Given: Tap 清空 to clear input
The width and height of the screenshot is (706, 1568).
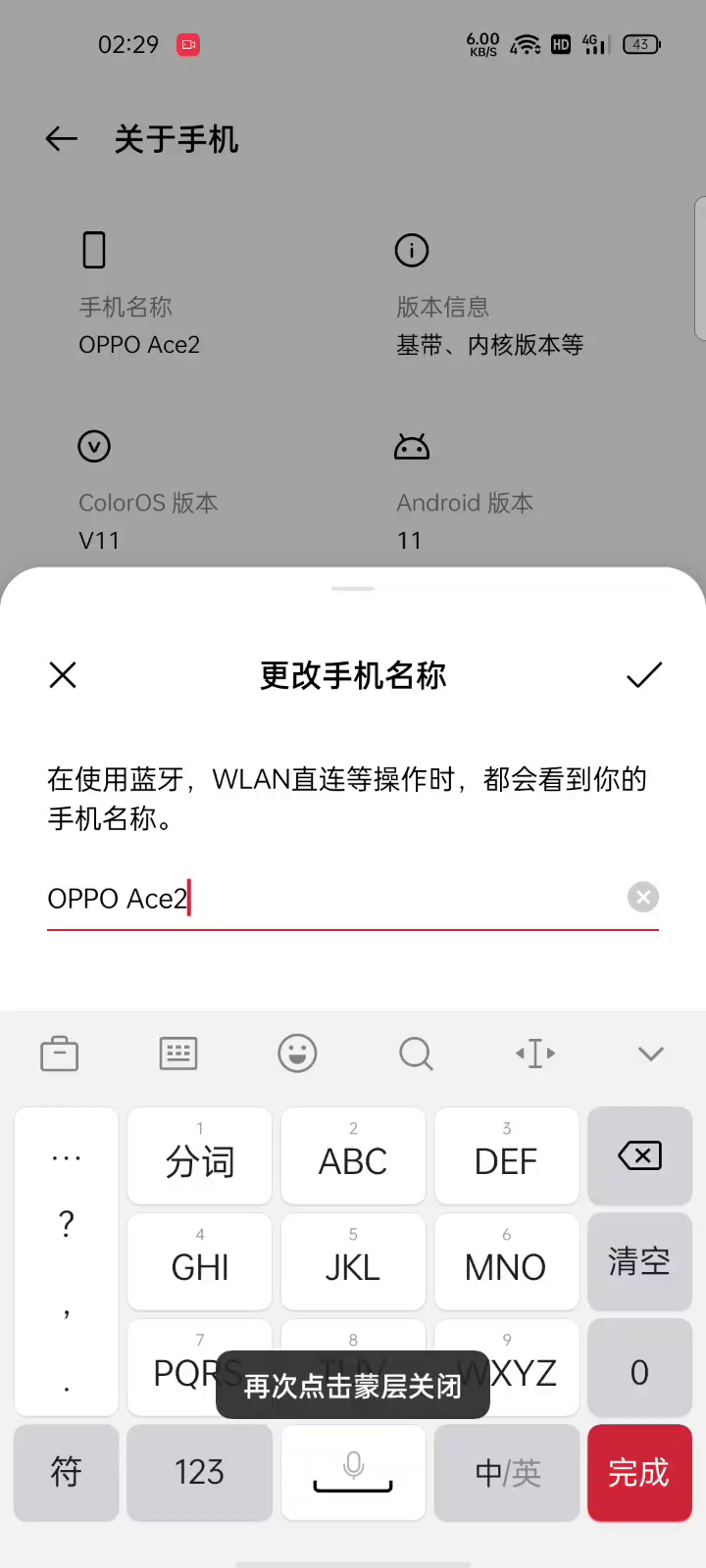Looking at the screenshot, I should pyautogui.click(x=639, y=1261).
